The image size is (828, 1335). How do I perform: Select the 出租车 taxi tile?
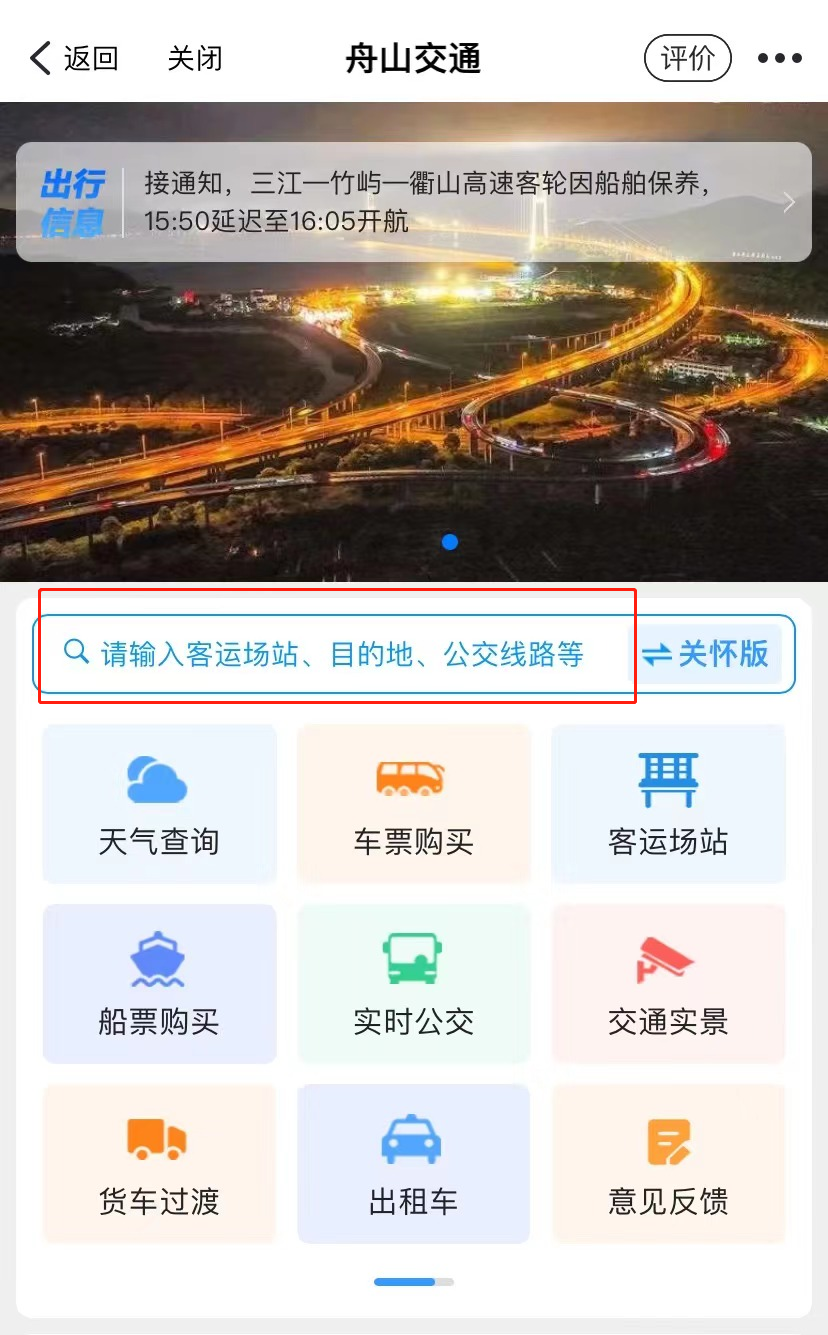pos(413,1164)
